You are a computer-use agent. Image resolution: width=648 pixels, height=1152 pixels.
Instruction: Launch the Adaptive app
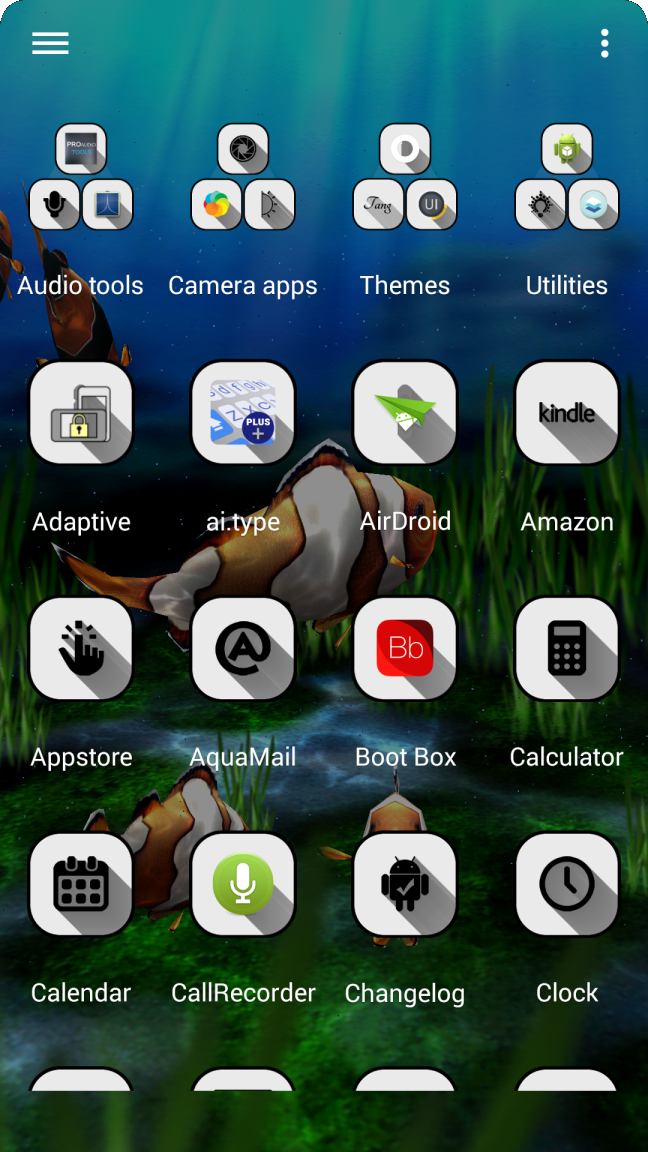pos(81,413)
